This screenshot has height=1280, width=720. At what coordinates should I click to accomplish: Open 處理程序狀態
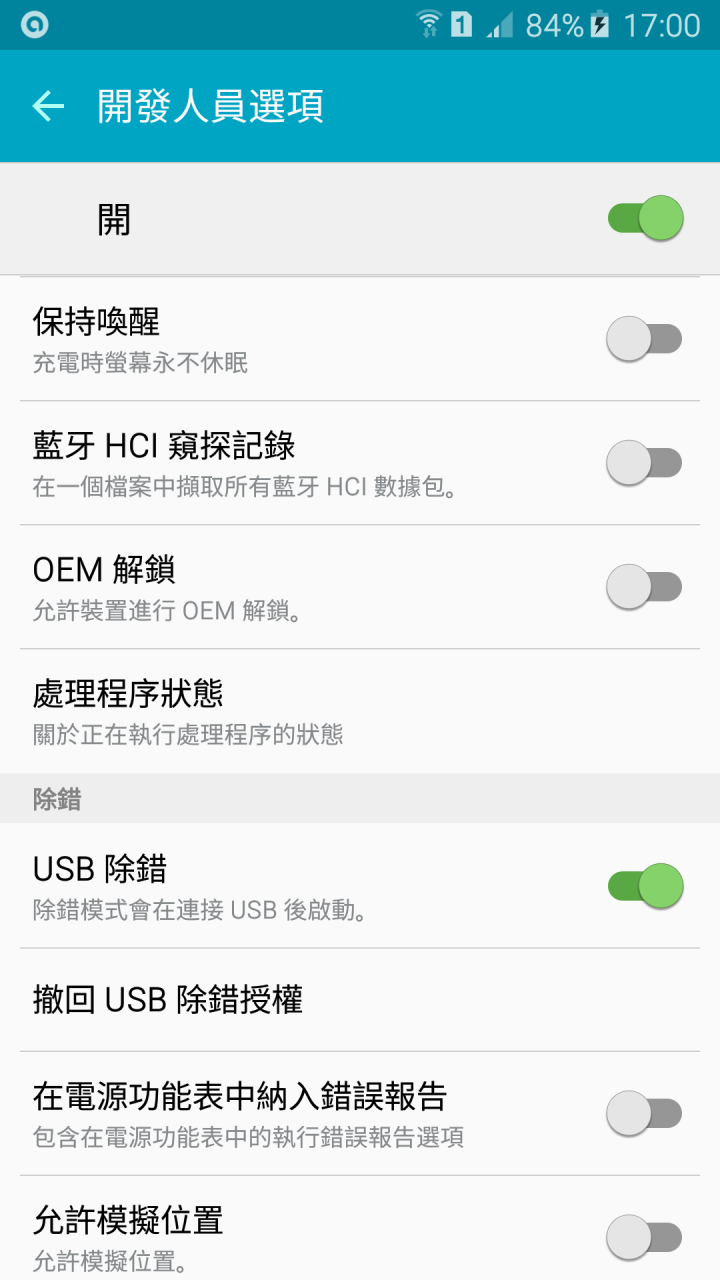360,711
